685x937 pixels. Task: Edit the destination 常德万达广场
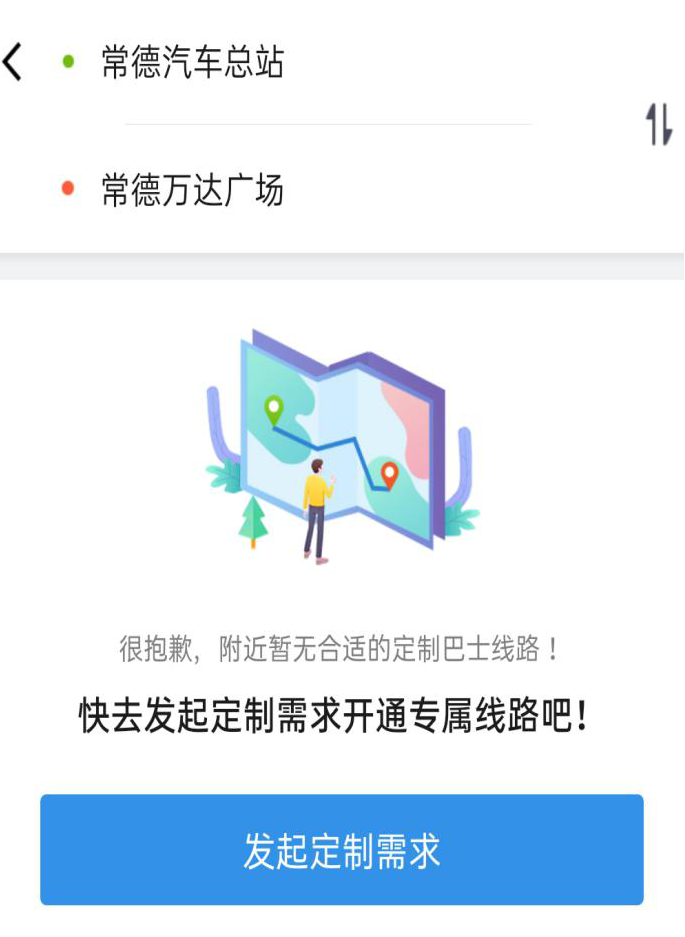tap(193, 189)
